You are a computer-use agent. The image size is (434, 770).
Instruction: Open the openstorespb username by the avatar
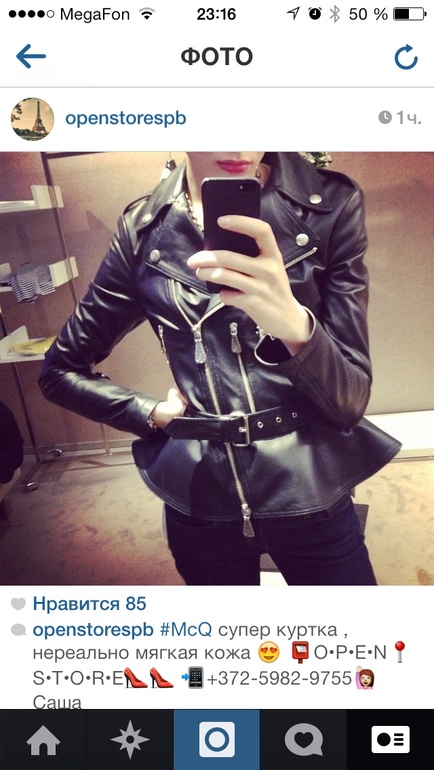click(126, 119)
